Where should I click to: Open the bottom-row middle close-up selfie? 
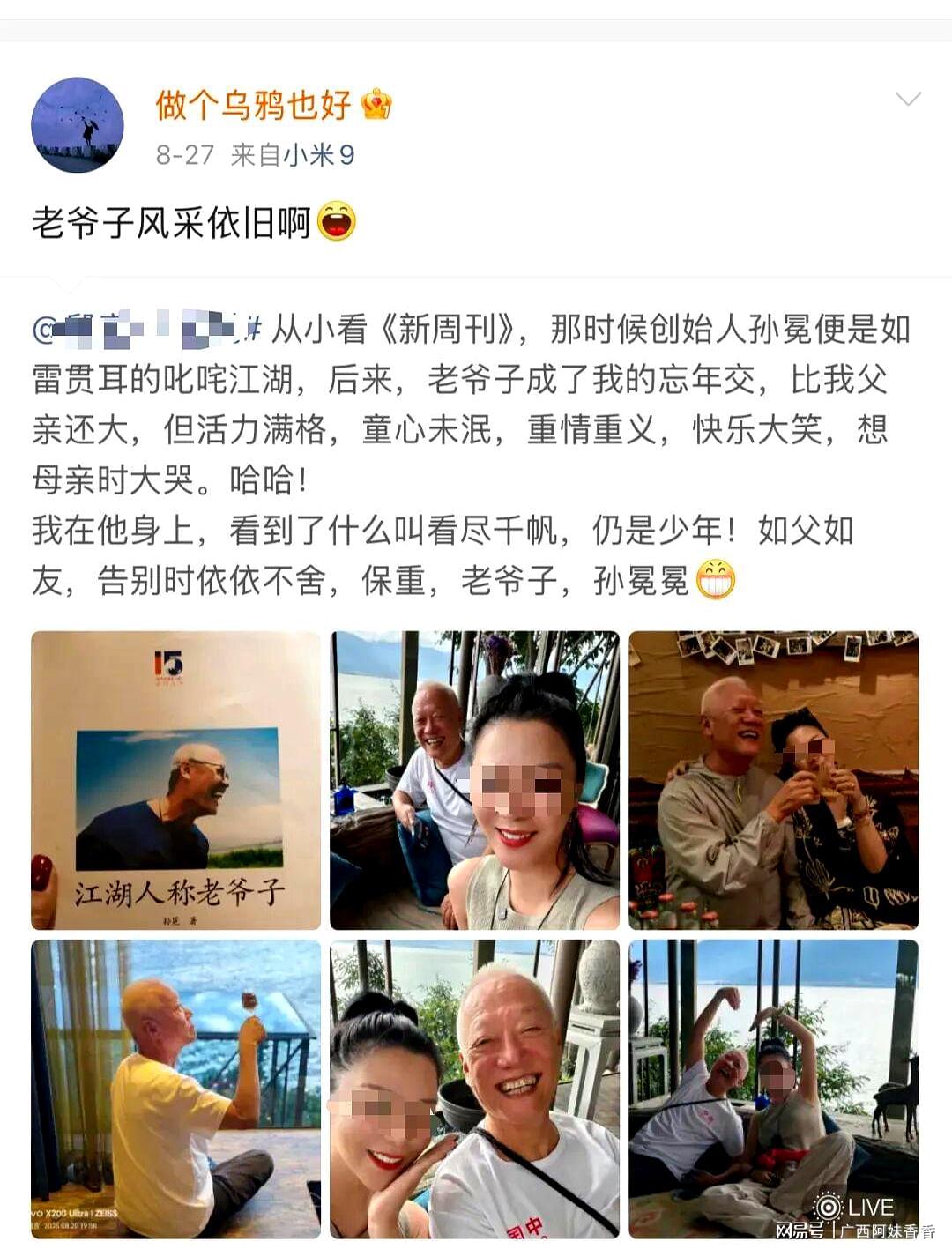pos(474,1089)
